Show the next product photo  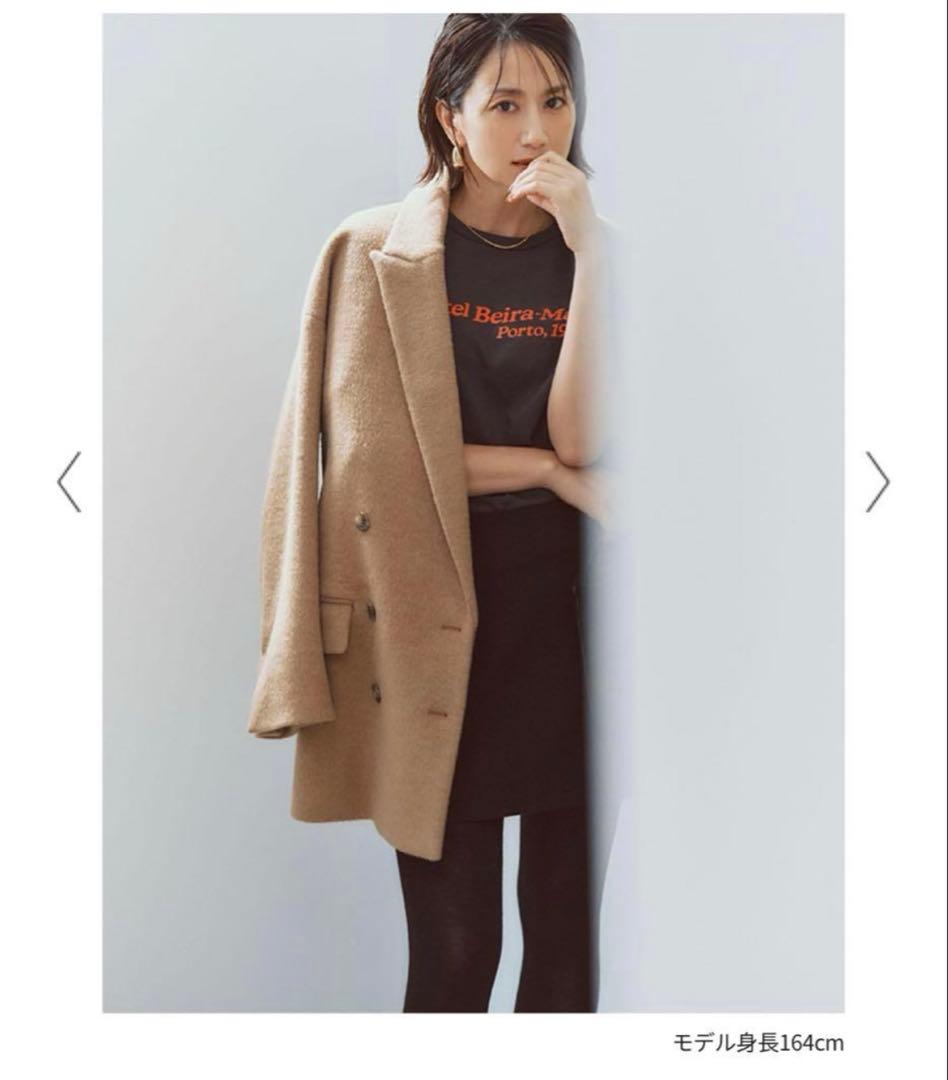(x=877, y=482)
